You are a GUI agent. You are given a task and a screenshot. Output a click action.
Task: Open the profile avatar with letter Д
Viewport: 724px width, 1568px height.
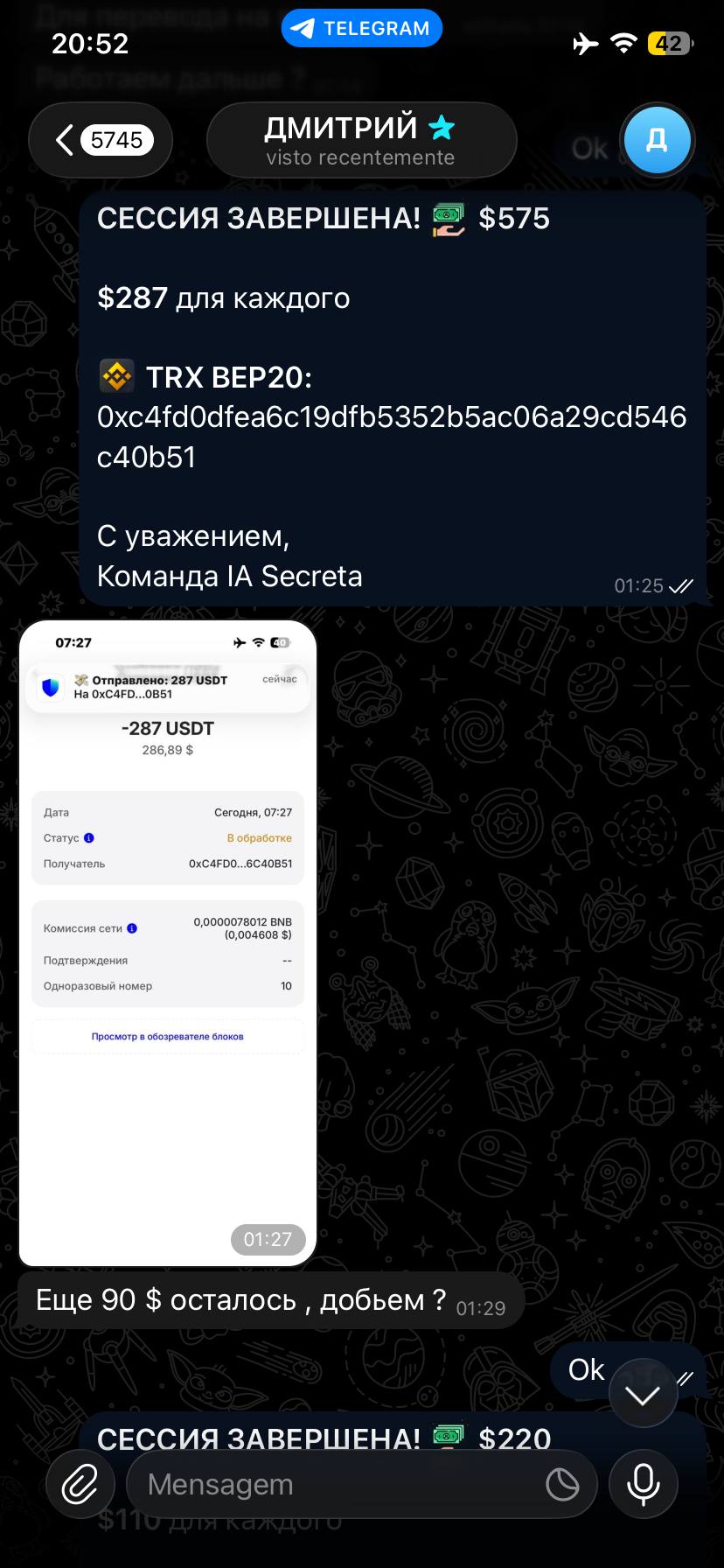[x=657, y=140]
